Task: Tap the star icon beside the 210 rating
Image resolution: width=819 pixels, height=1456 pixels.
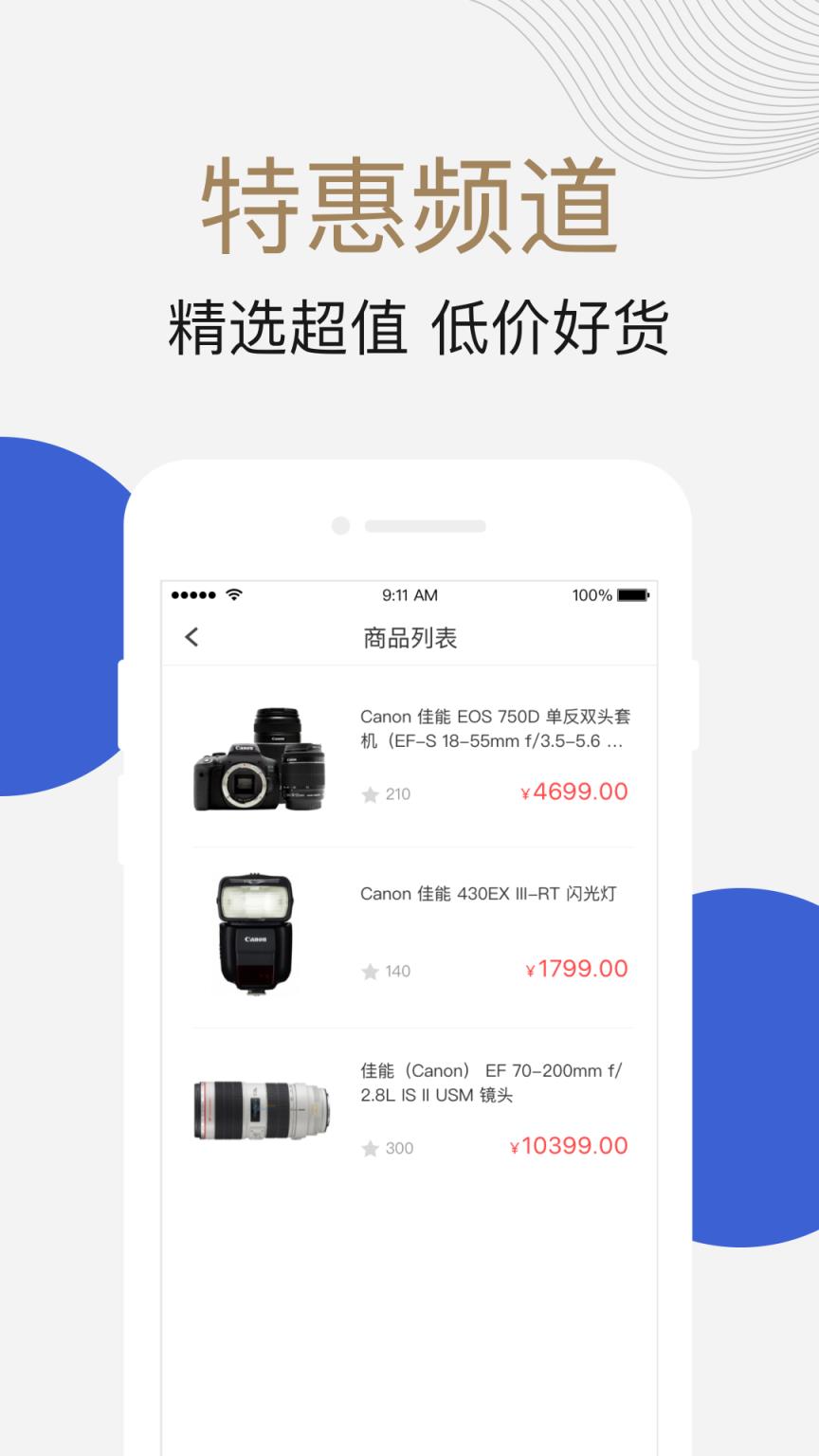Action: [370, 793]
